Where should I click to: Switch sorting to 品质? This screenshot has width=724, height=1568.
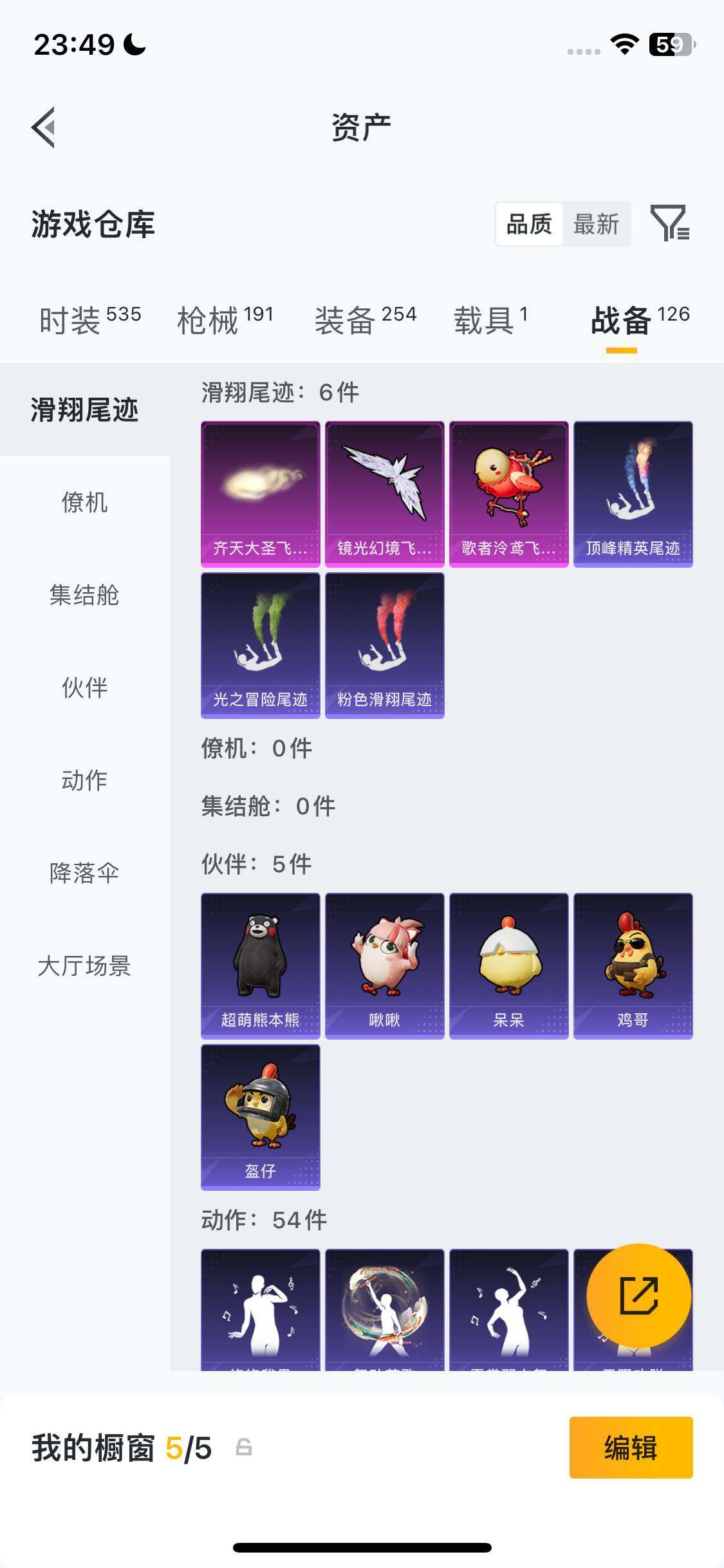click(528, 225)
